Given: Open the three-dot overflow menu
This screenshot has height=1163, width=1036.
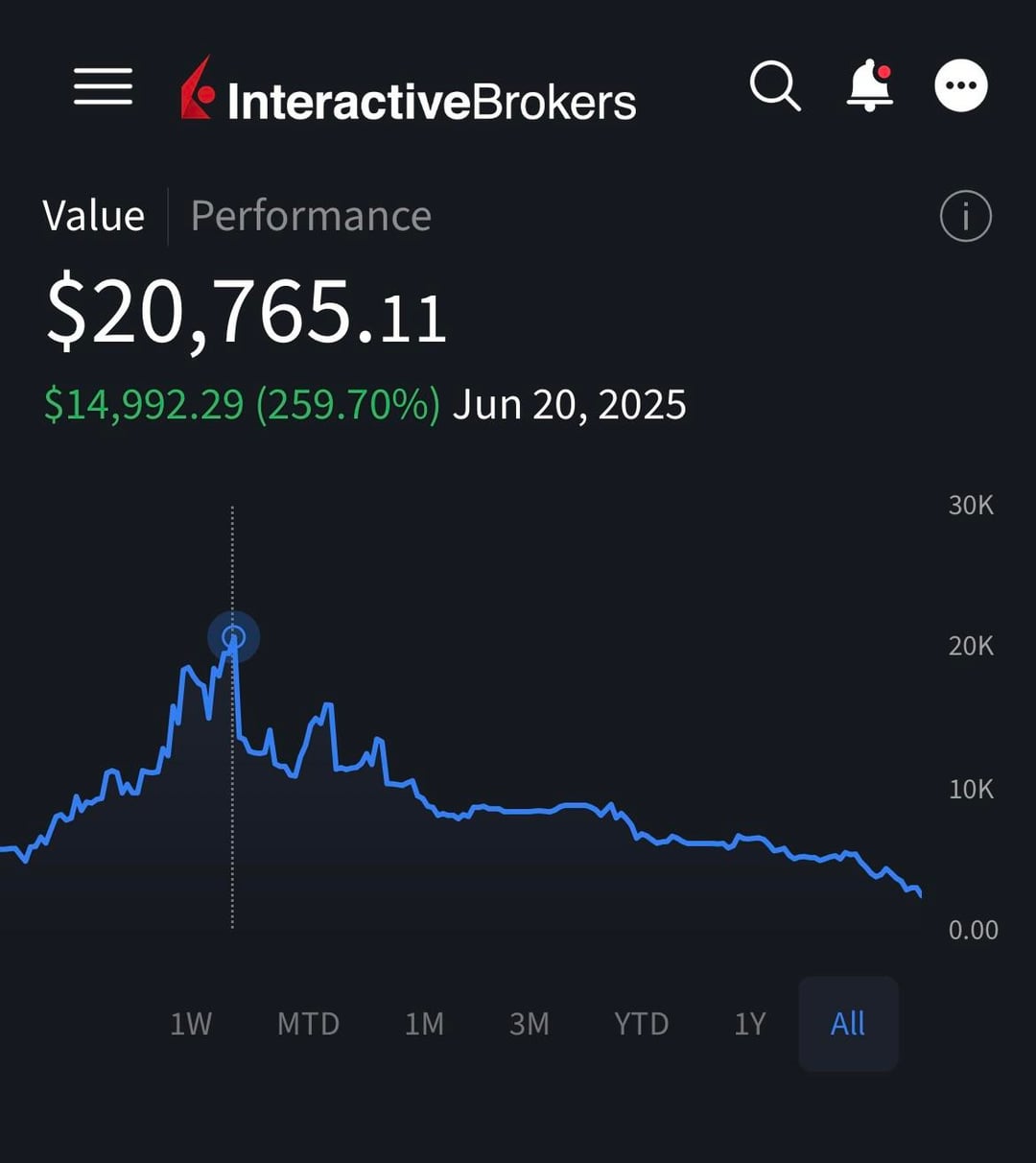Looking at the screenshot, I should tap(961, 86).
